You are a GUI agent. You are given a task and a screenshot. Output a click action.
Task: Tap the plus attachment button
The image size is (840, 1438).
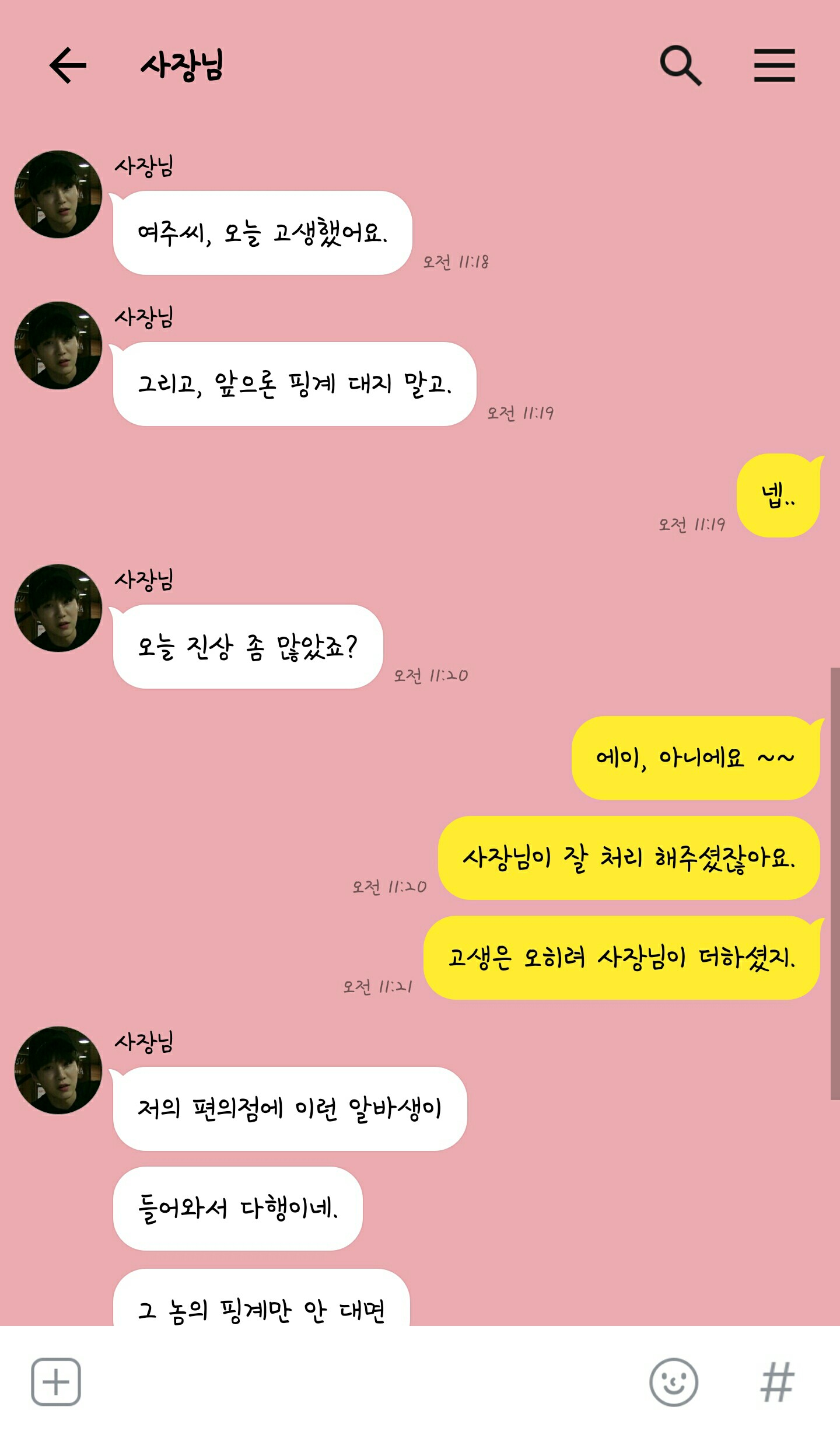56,1381
